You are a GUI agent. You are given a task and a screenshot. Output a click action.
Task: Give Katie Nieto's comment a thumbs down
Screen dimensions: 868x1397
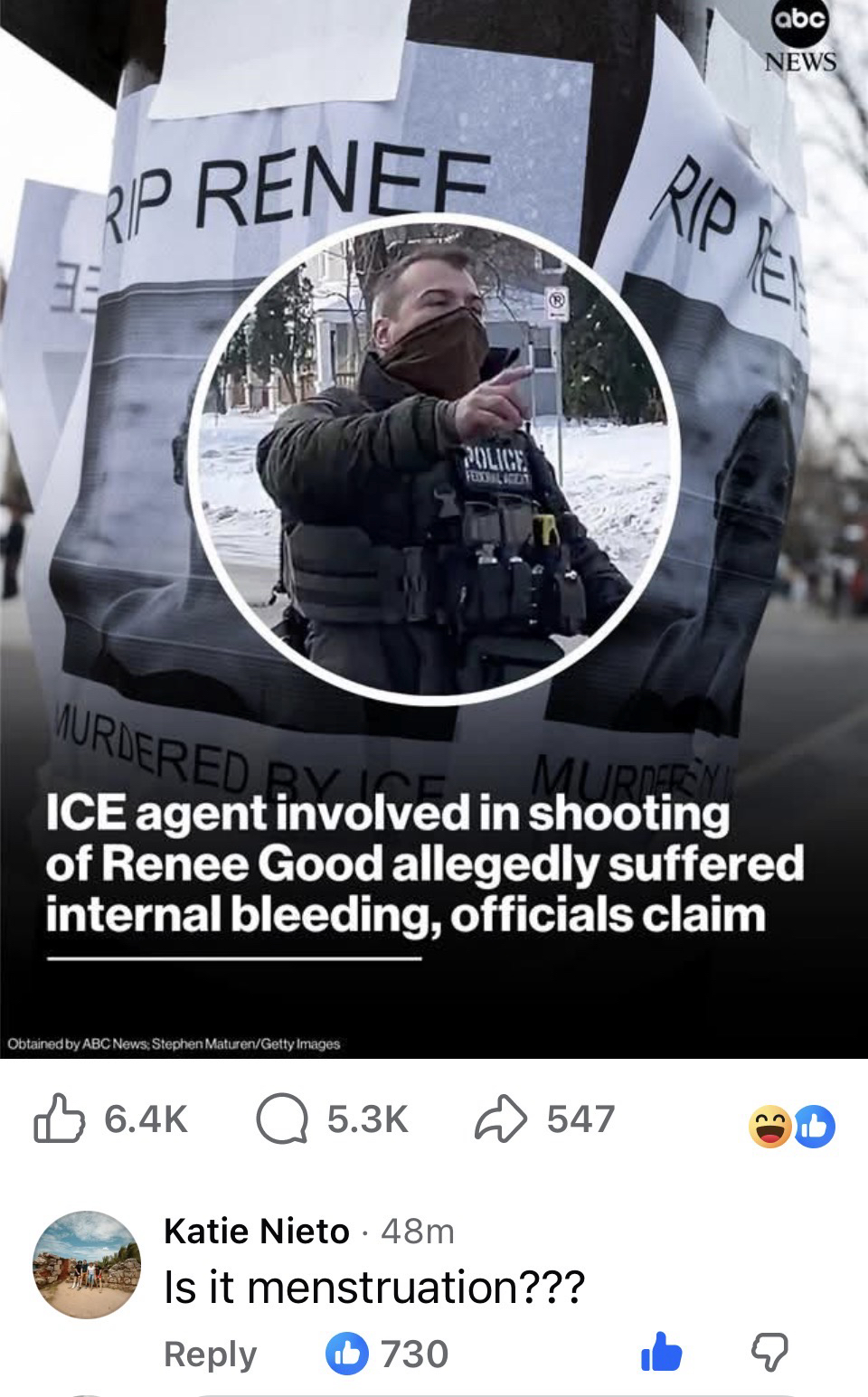(770, 1354)
